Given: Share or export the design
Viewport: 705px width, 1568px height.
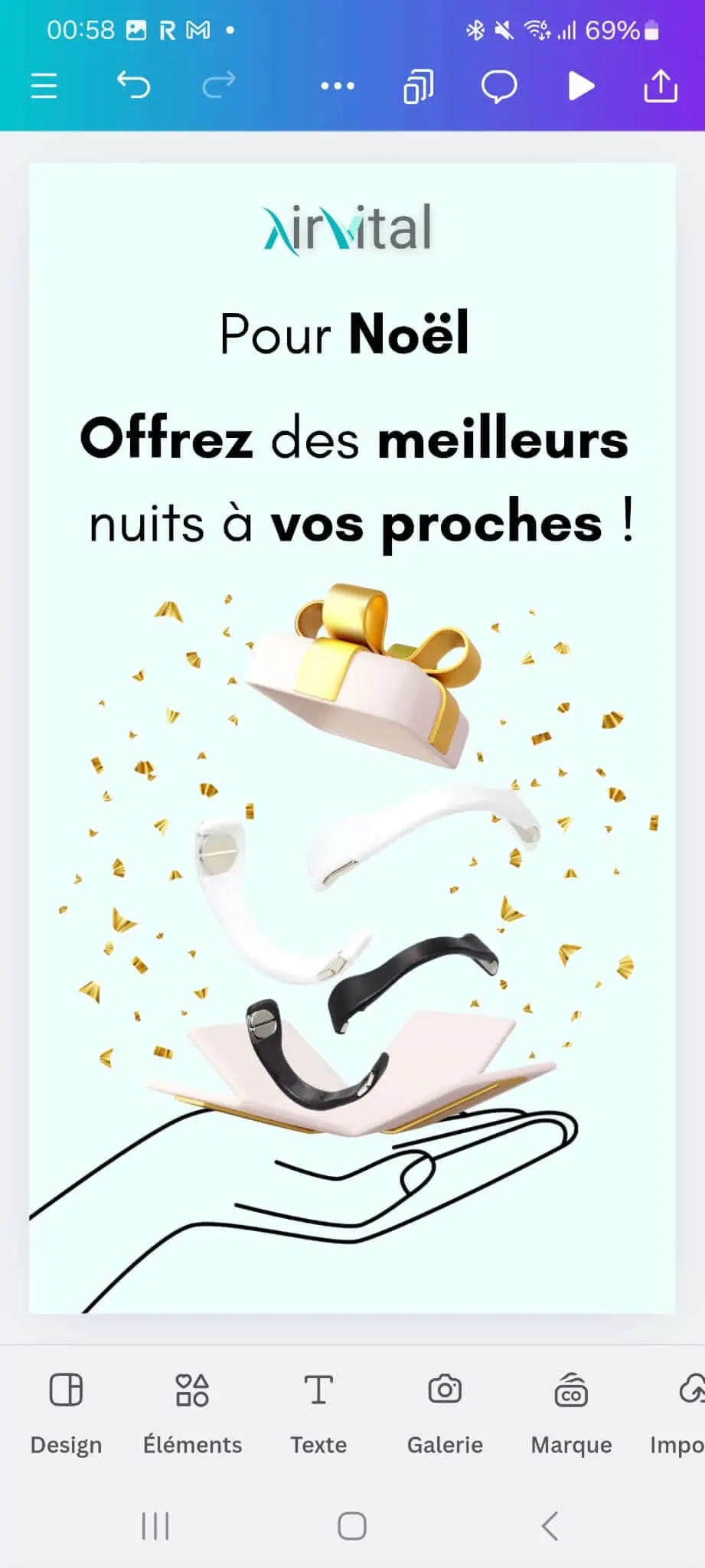Looking at the screenshot, I should pyautogui.click(x=661, y=86).
